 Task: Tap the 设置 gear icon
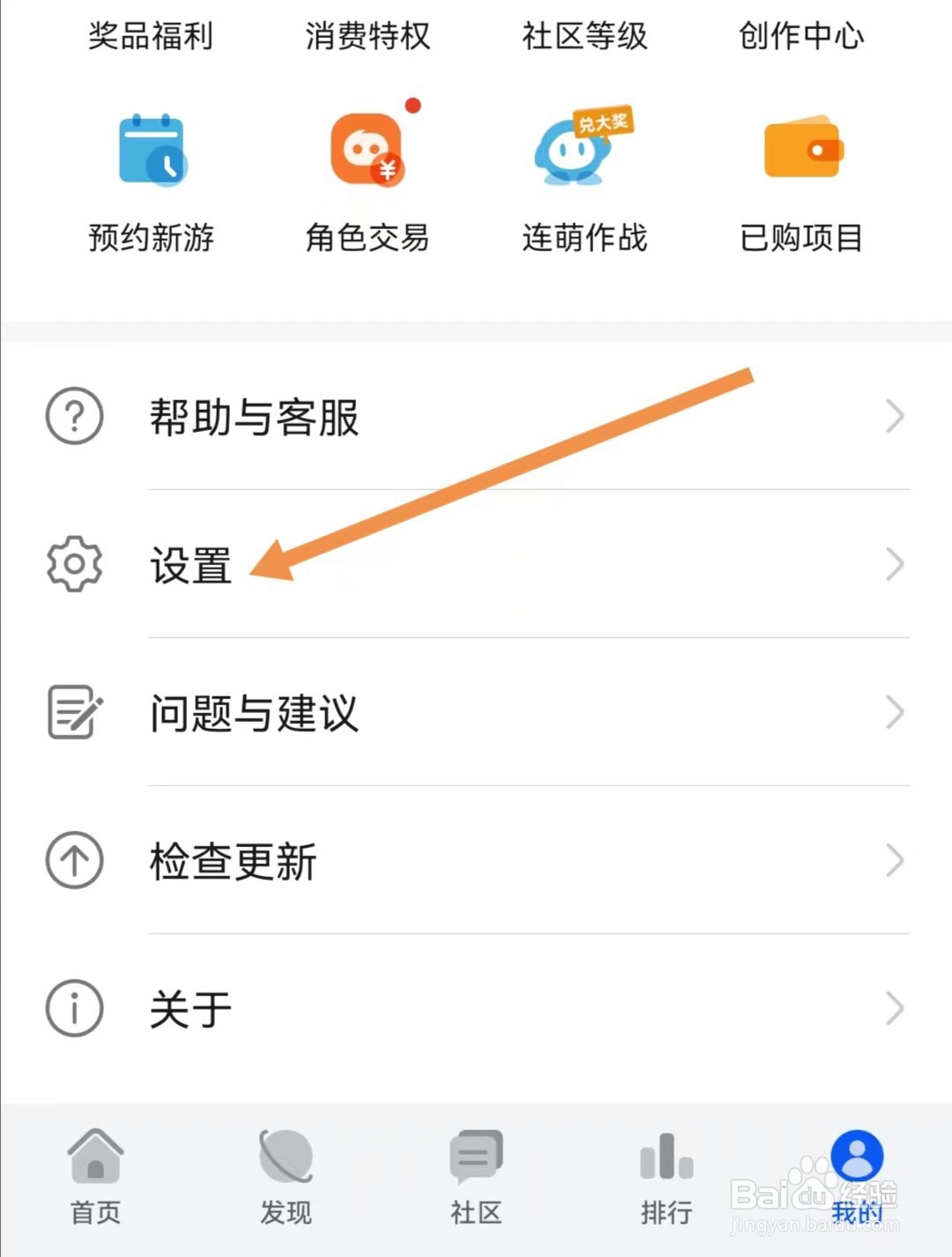[74, 565]
